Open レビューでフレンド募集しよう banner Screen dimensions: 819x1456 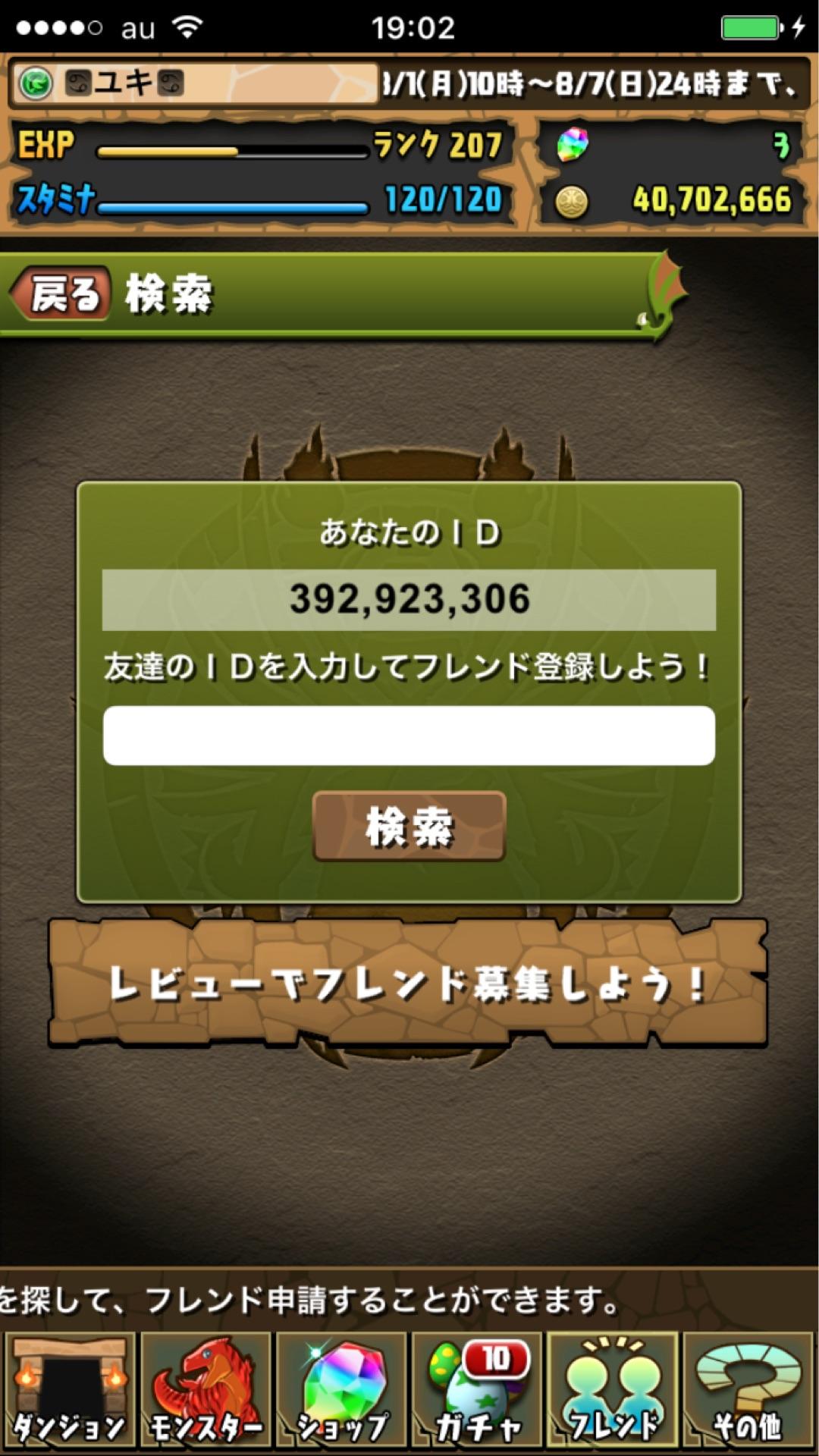coord(409,984)
